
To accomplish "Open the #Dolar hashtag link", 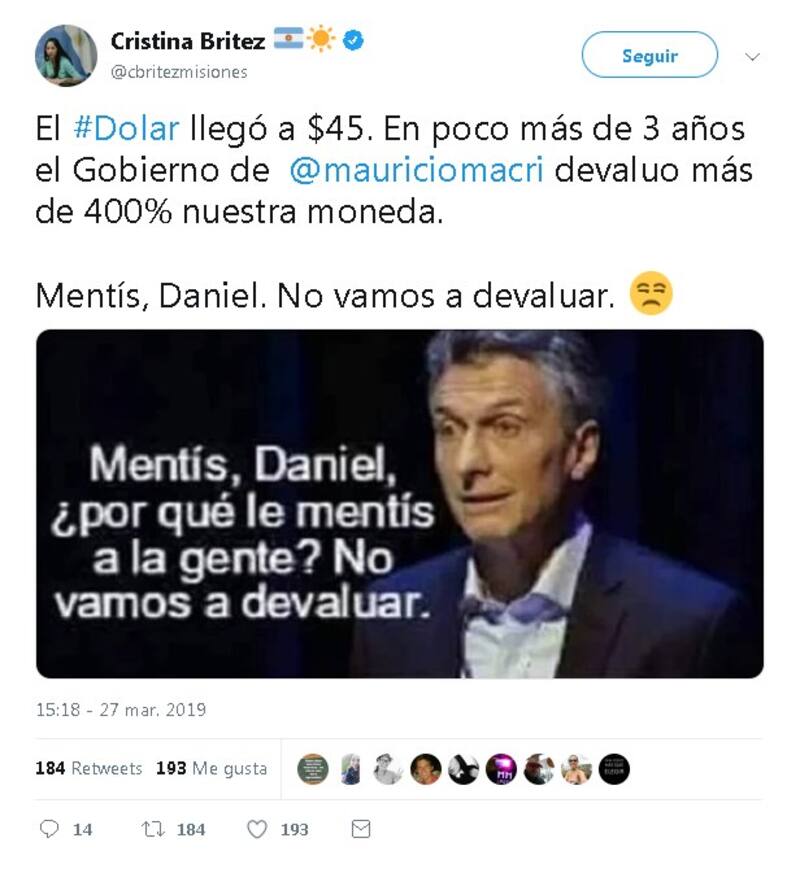I will [127, 129].
